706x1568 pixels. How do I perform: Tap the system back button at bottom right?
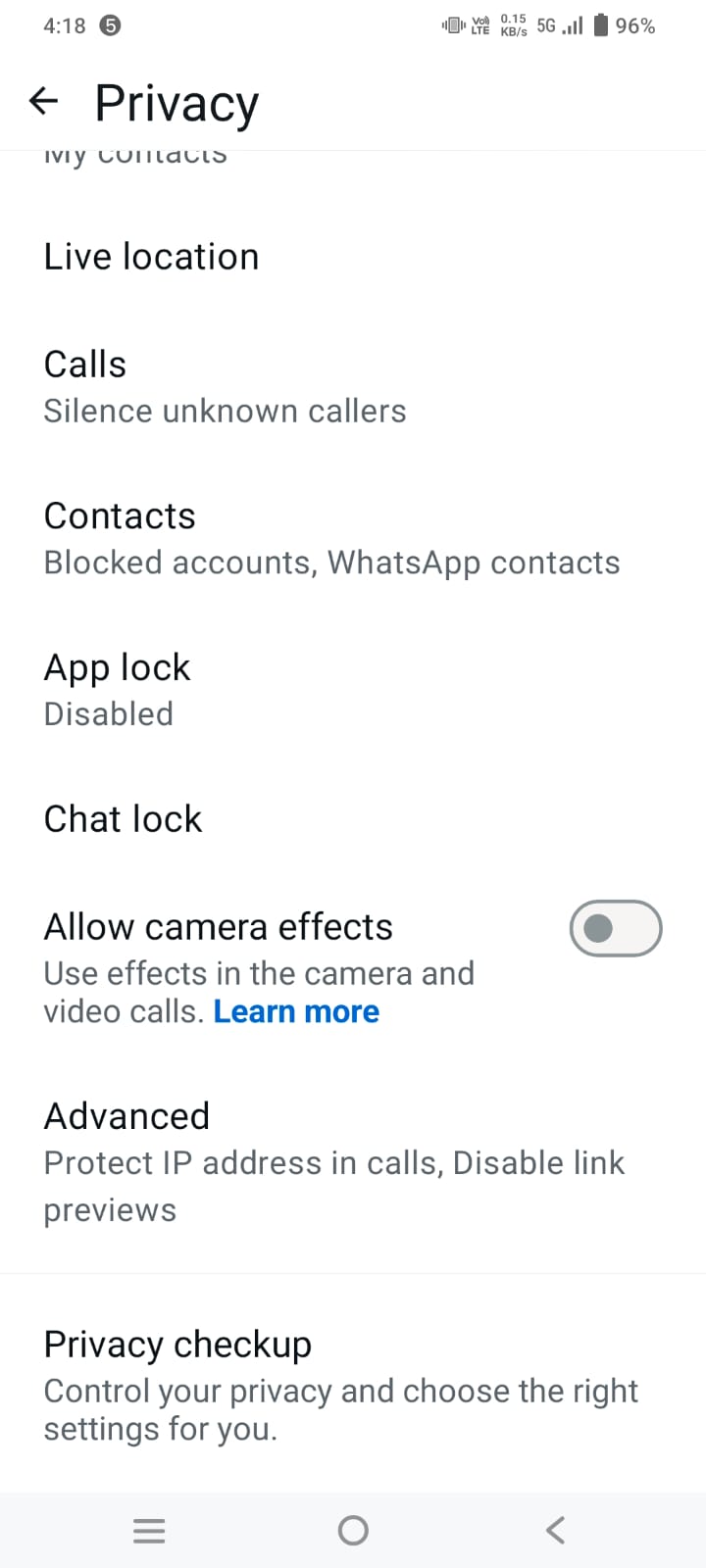pyautogui.click(x=554, y=1530)
